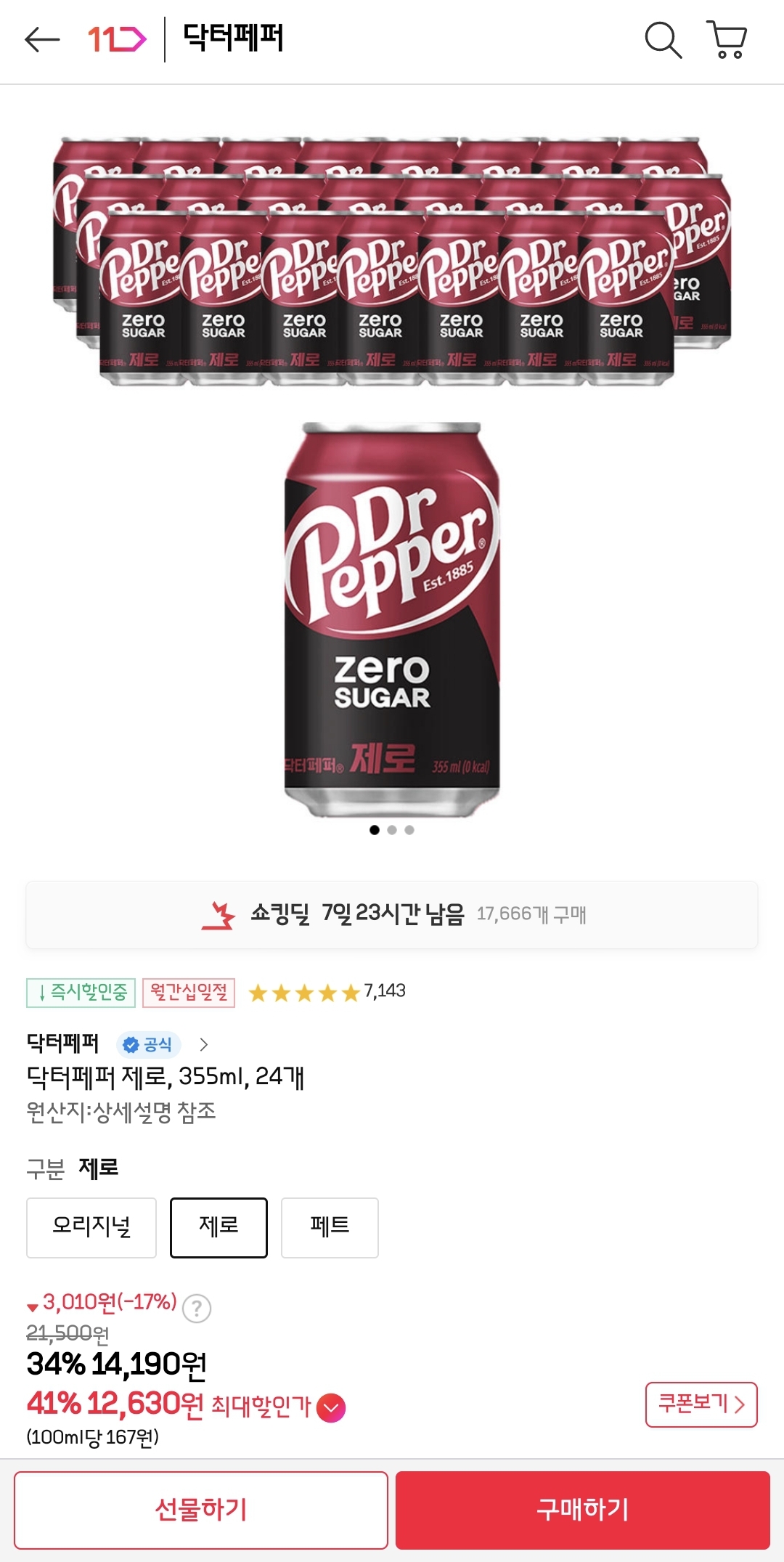Select the 페트 option
784x1562 pixels.
330,1227
